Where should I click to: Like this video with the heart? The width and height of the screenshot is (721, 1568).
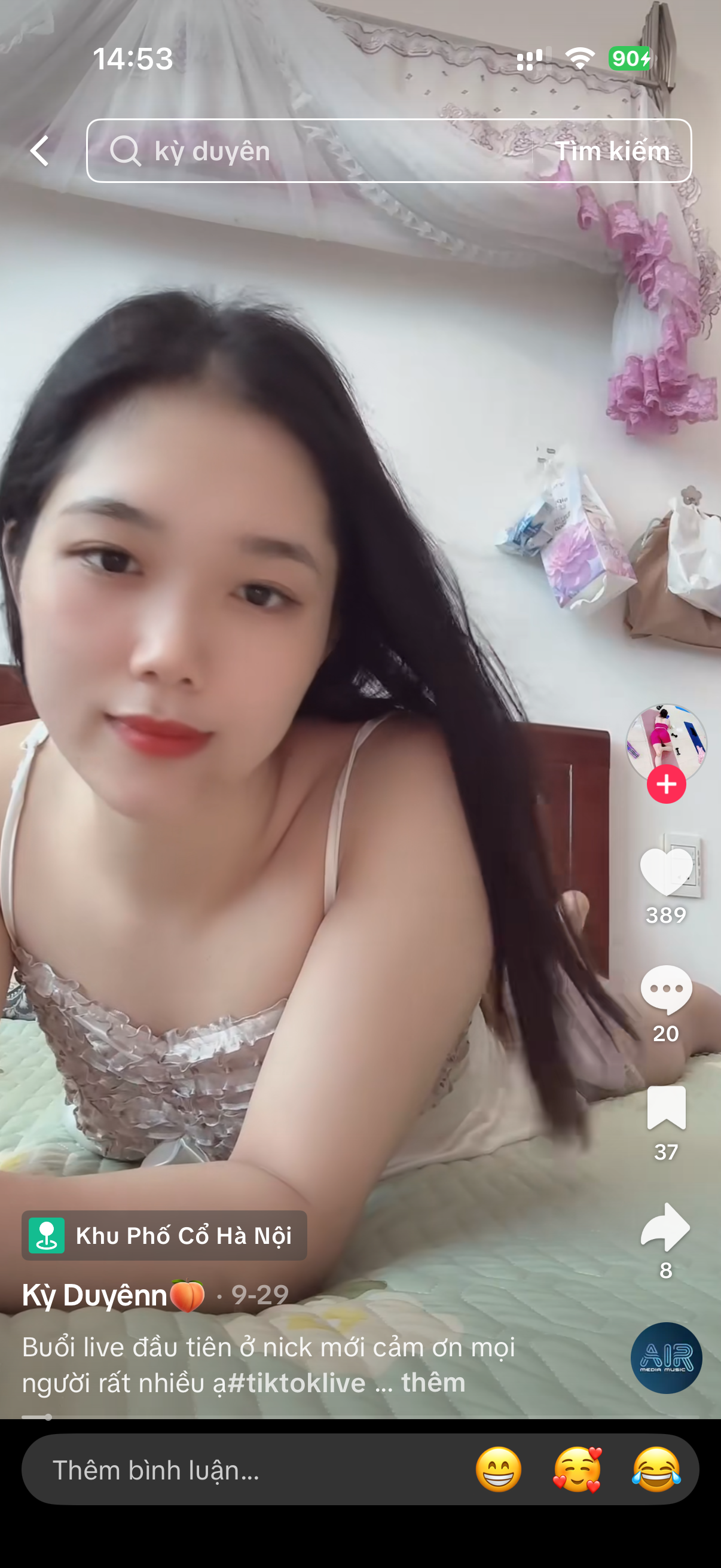665,872
